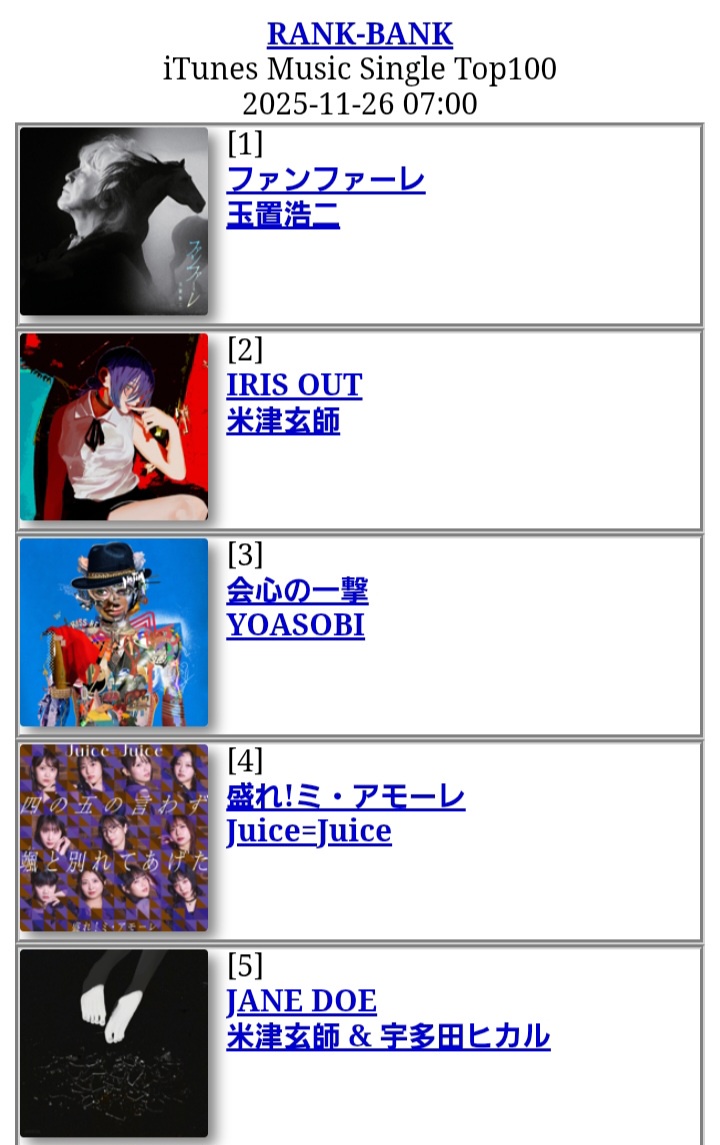Open the 米津玄師 artist link under IRIS OUT

tap(283, 421)
